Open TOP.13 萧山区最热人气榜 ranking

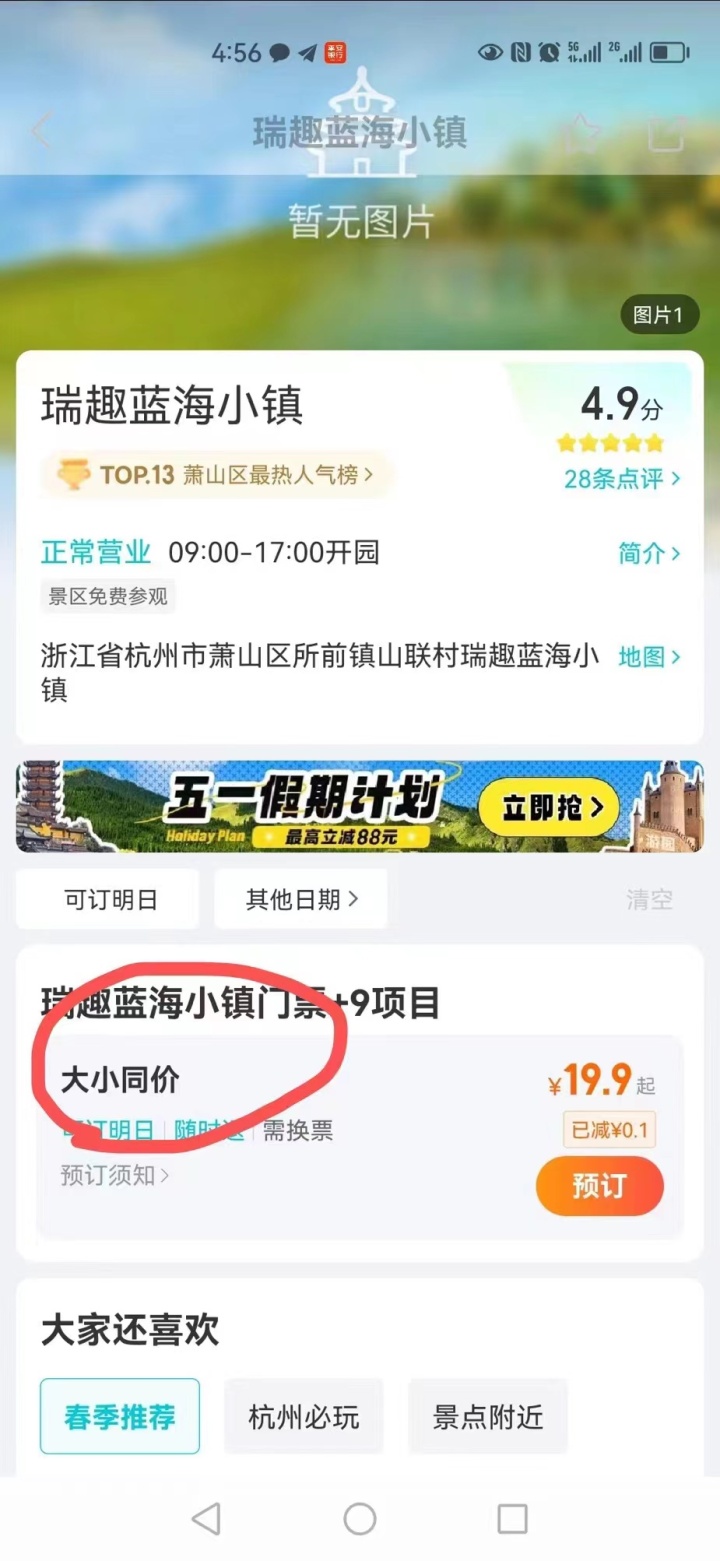[218, 475]
